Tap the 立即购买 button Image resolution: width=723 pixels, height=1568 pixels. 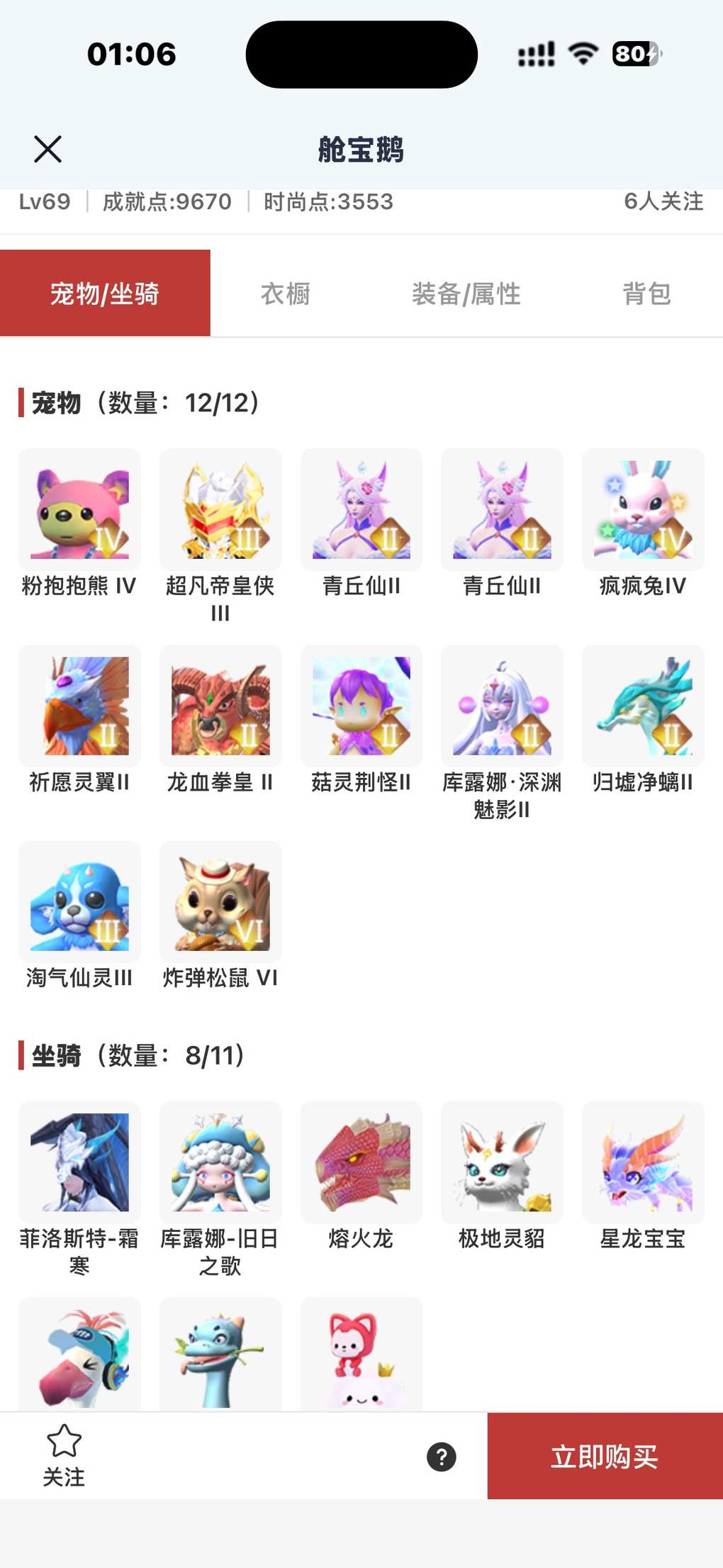605,1456
